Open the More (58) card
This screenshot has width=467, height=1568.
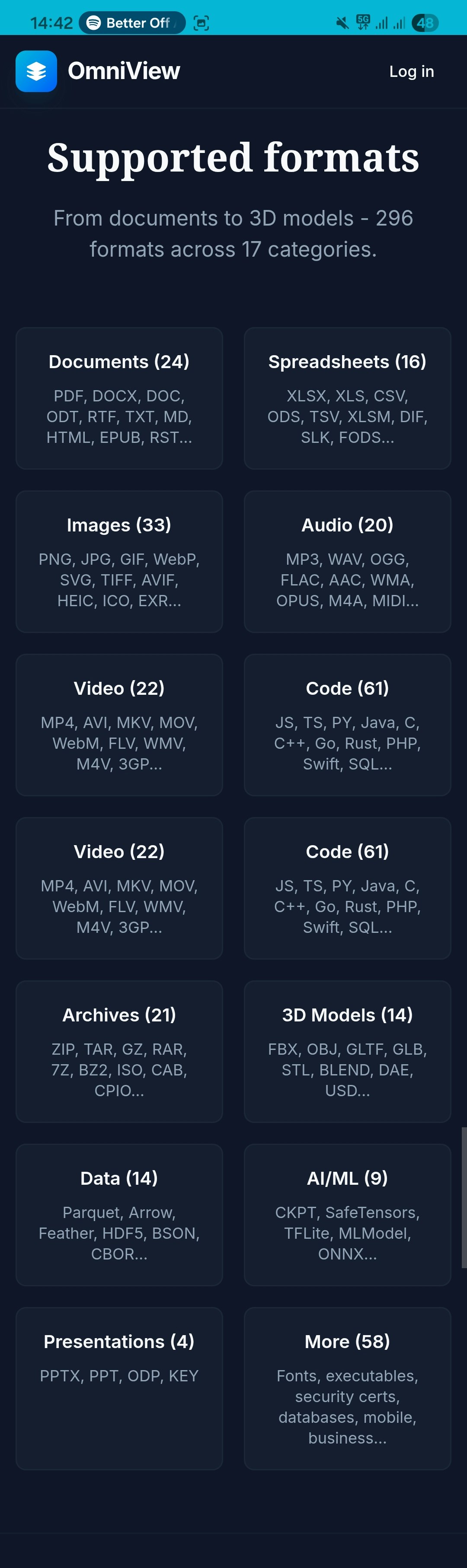point(347,1388)
